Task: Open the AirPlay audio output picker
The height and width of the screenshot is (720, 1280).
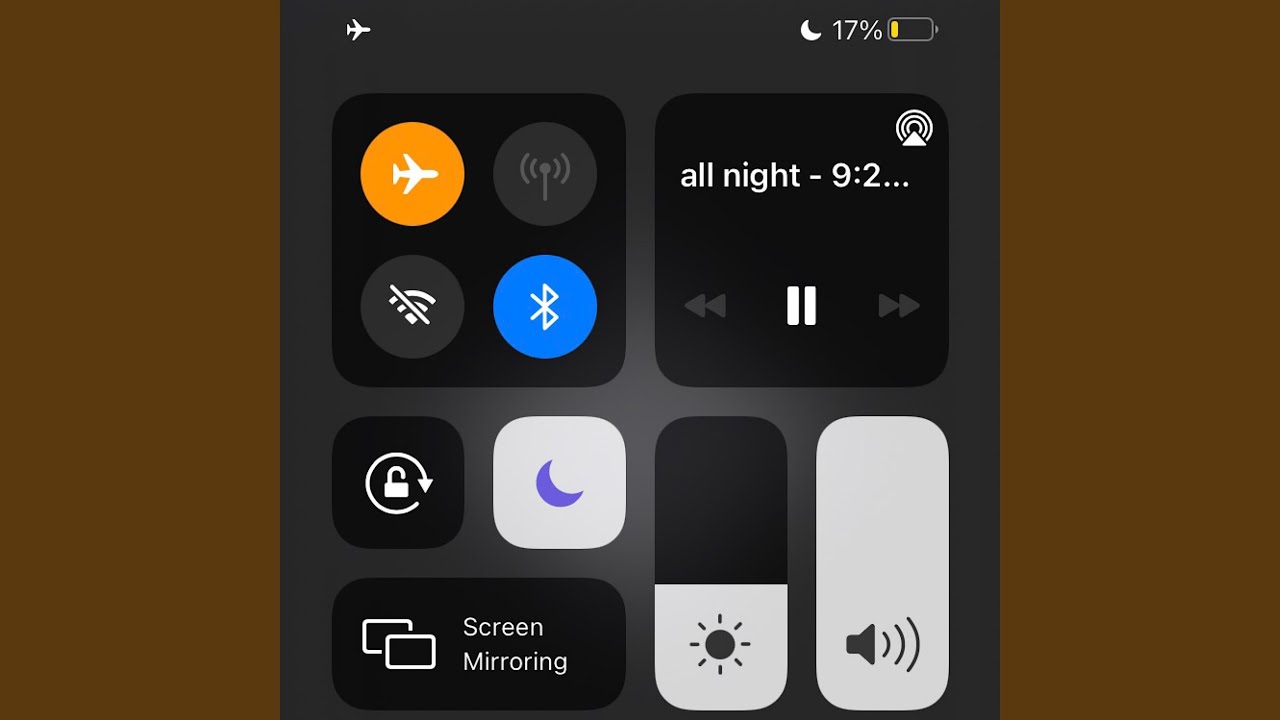Action: tap(914, 128)
